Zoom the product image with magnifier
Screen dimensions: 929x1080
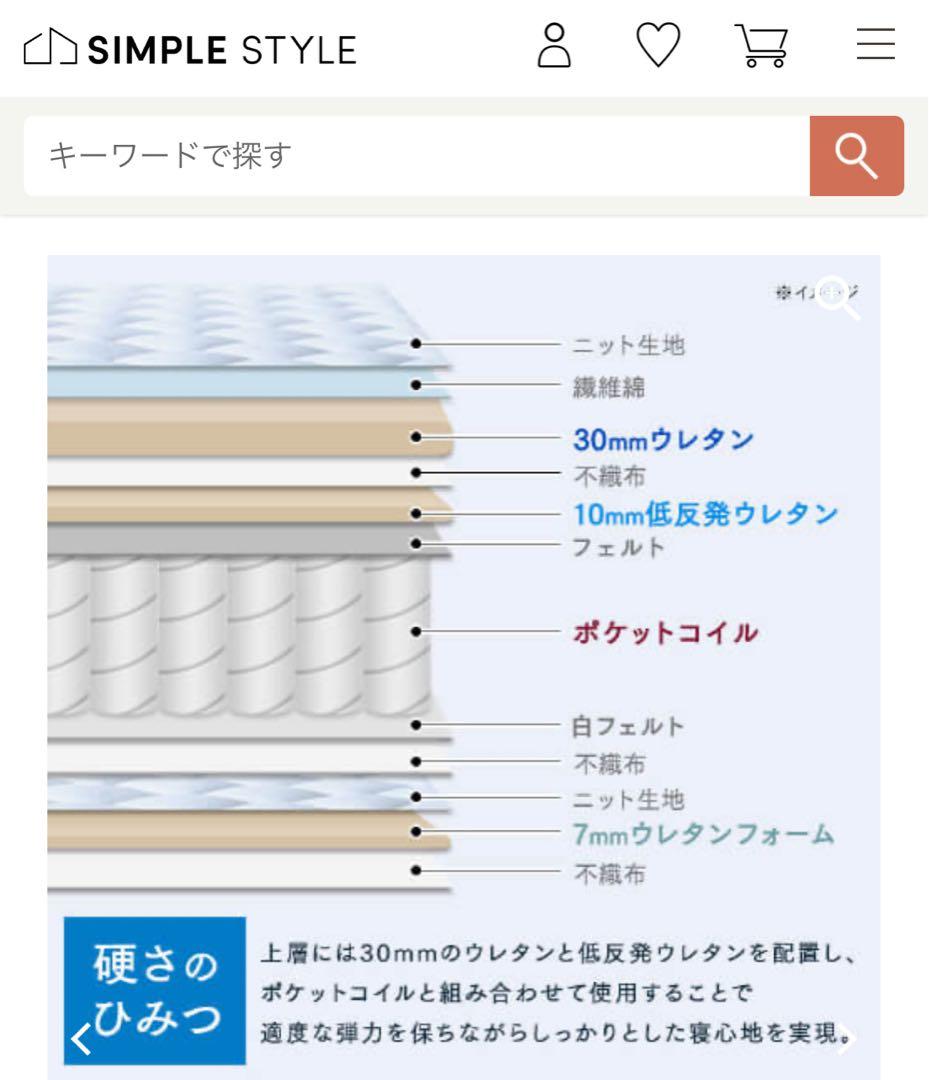click(x=838, y=297)
